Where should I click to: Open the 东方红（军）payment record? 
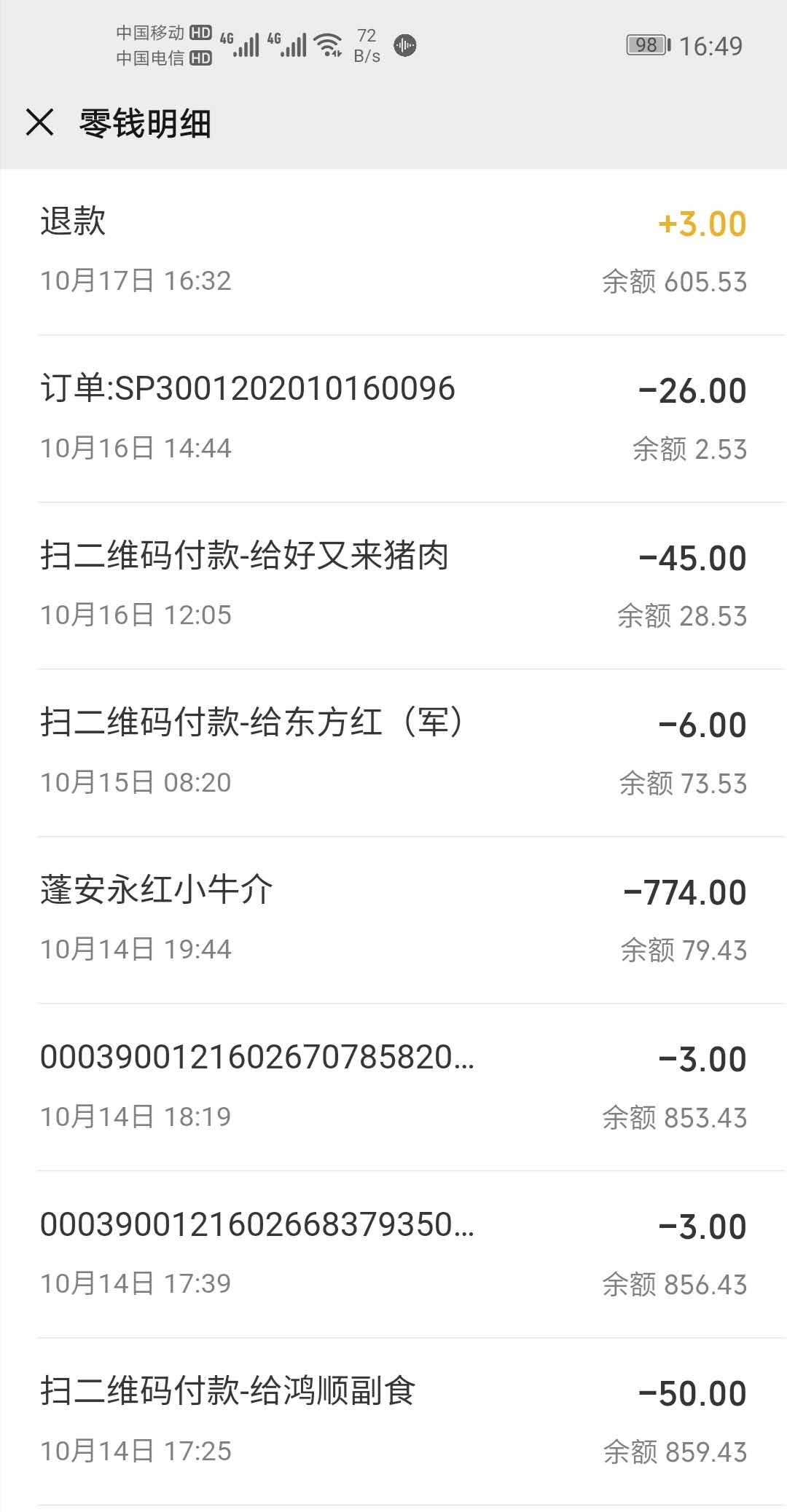click(x=393, y=752)
